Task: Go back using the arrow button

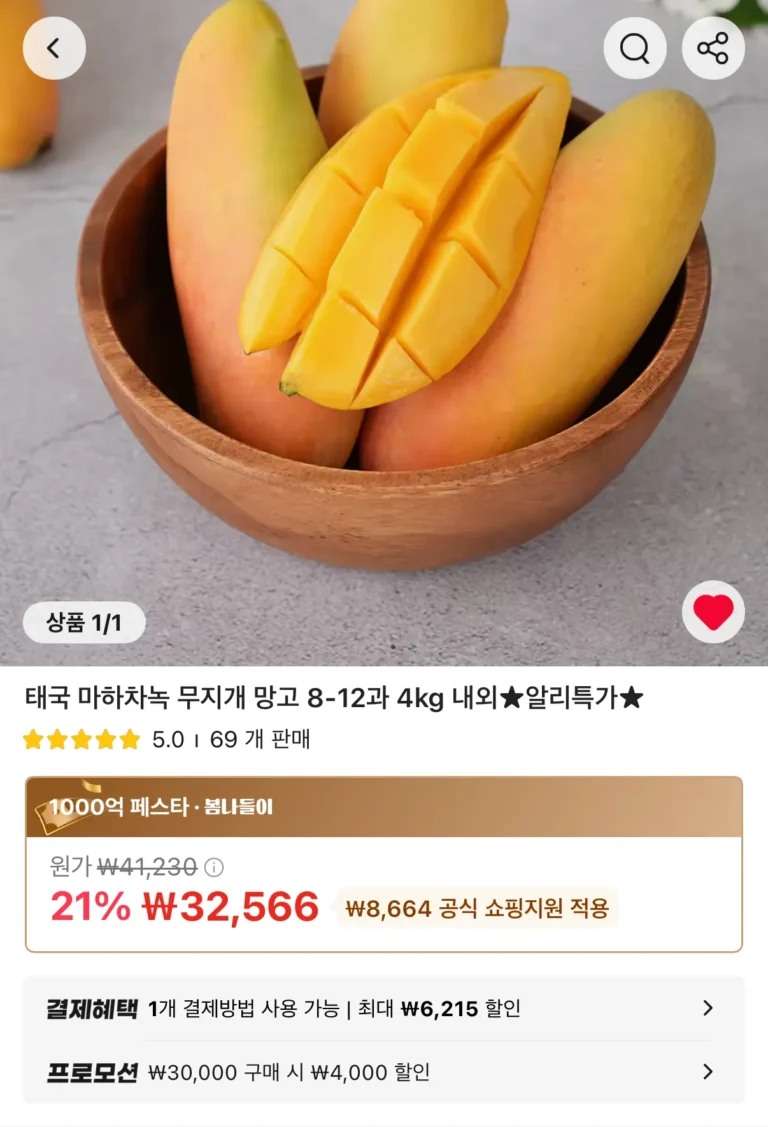Action: tap(54, 48)
